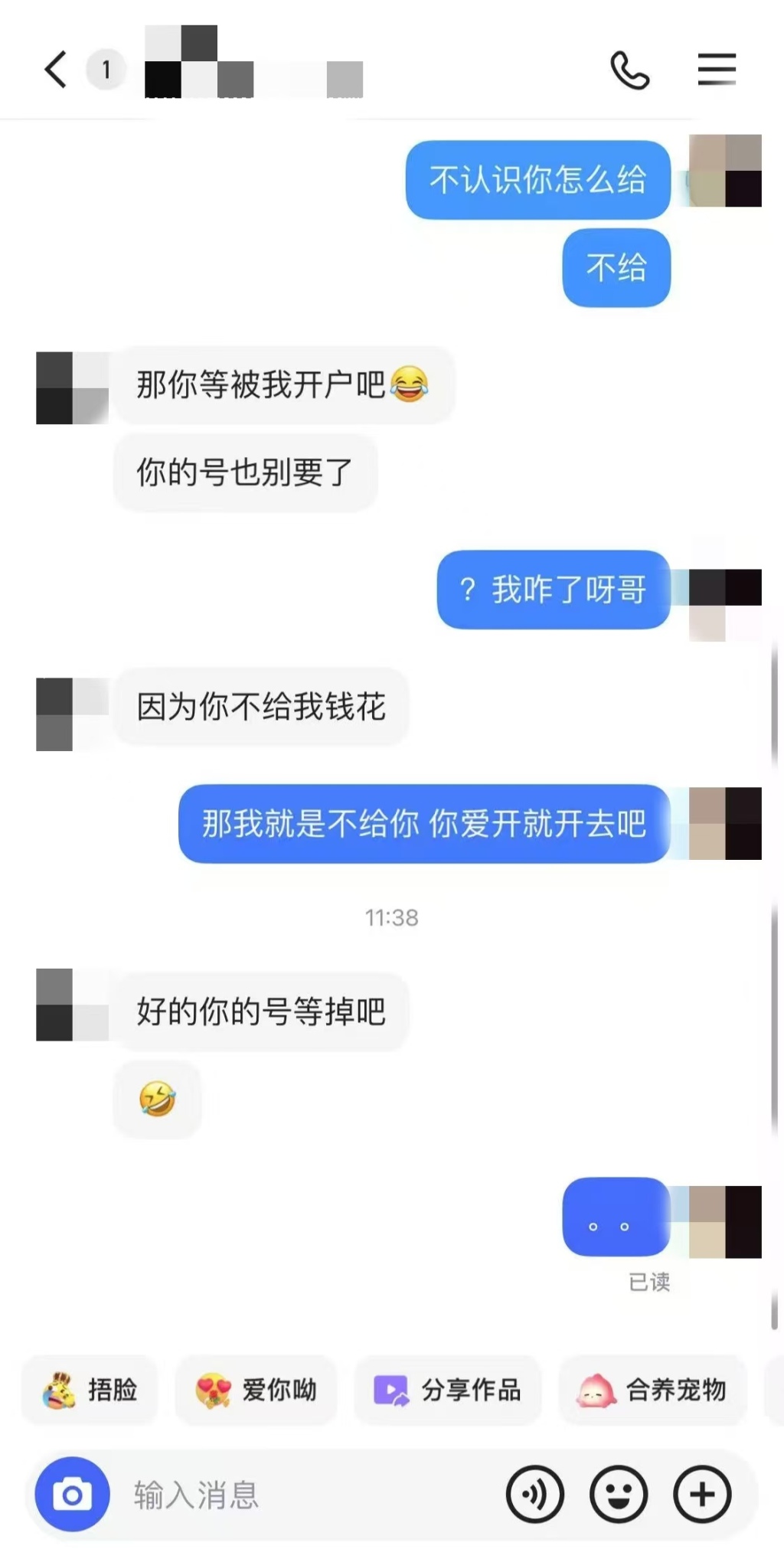Go back to the message list
The image size is (784, 1549).
(x=55, y=70)
